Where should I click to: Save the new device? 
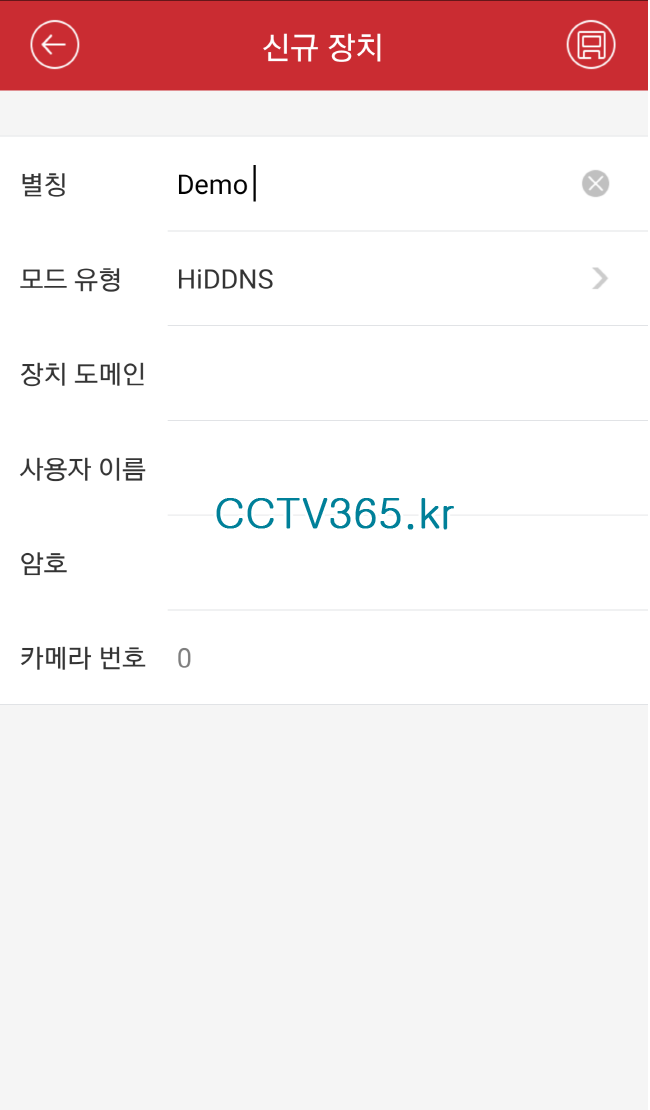(x=591, y=45)
